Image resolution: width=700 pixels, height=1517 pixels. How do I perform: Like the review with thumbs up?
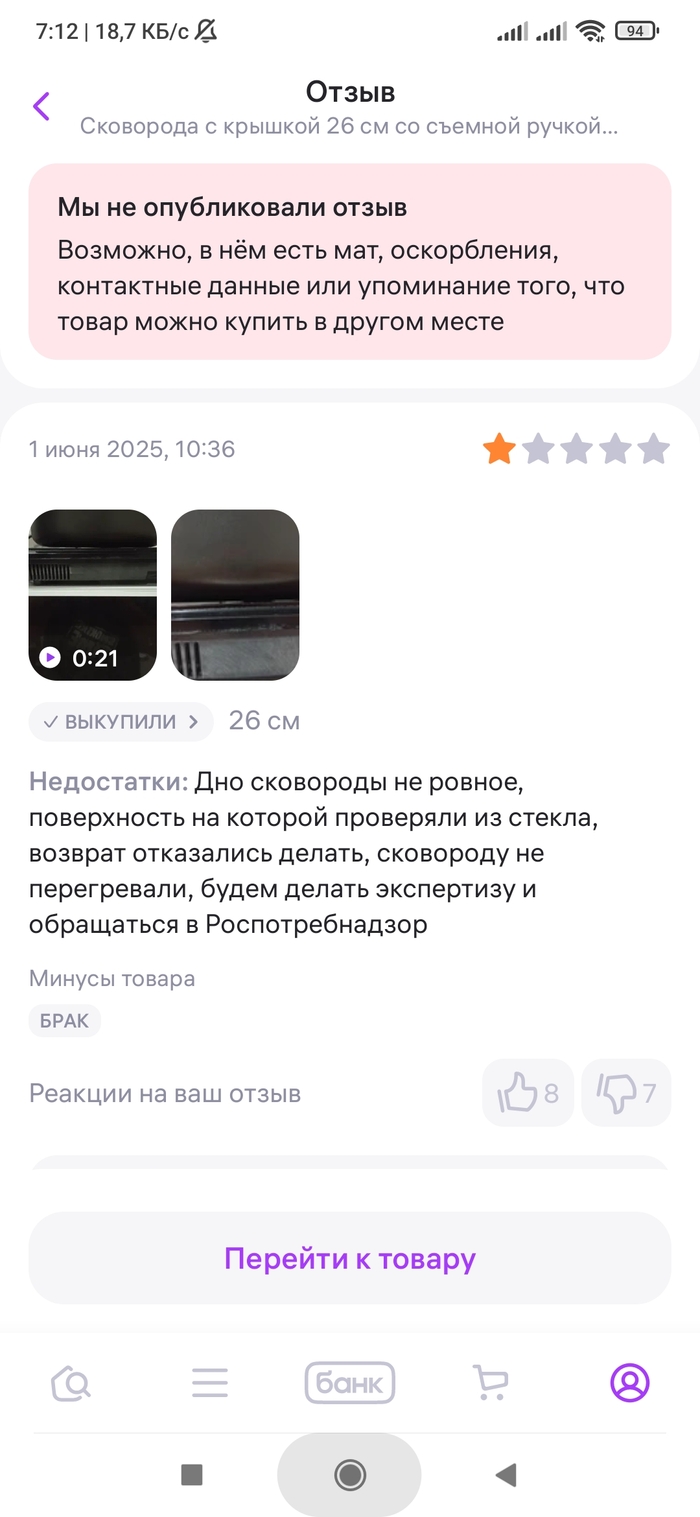[x=528, y=1093]
